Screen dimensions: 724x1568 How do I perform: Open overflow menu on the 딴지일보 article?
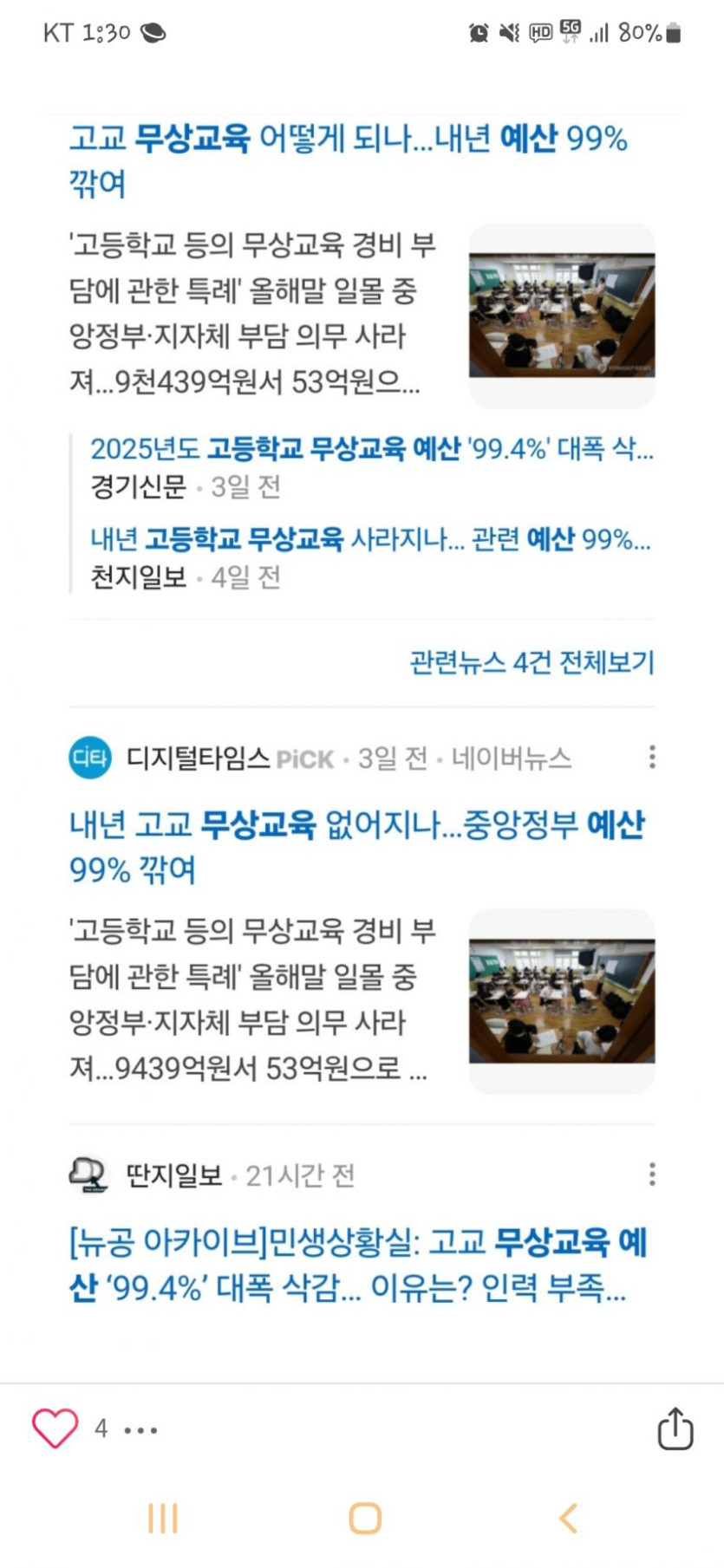(x=652, y=1174)
